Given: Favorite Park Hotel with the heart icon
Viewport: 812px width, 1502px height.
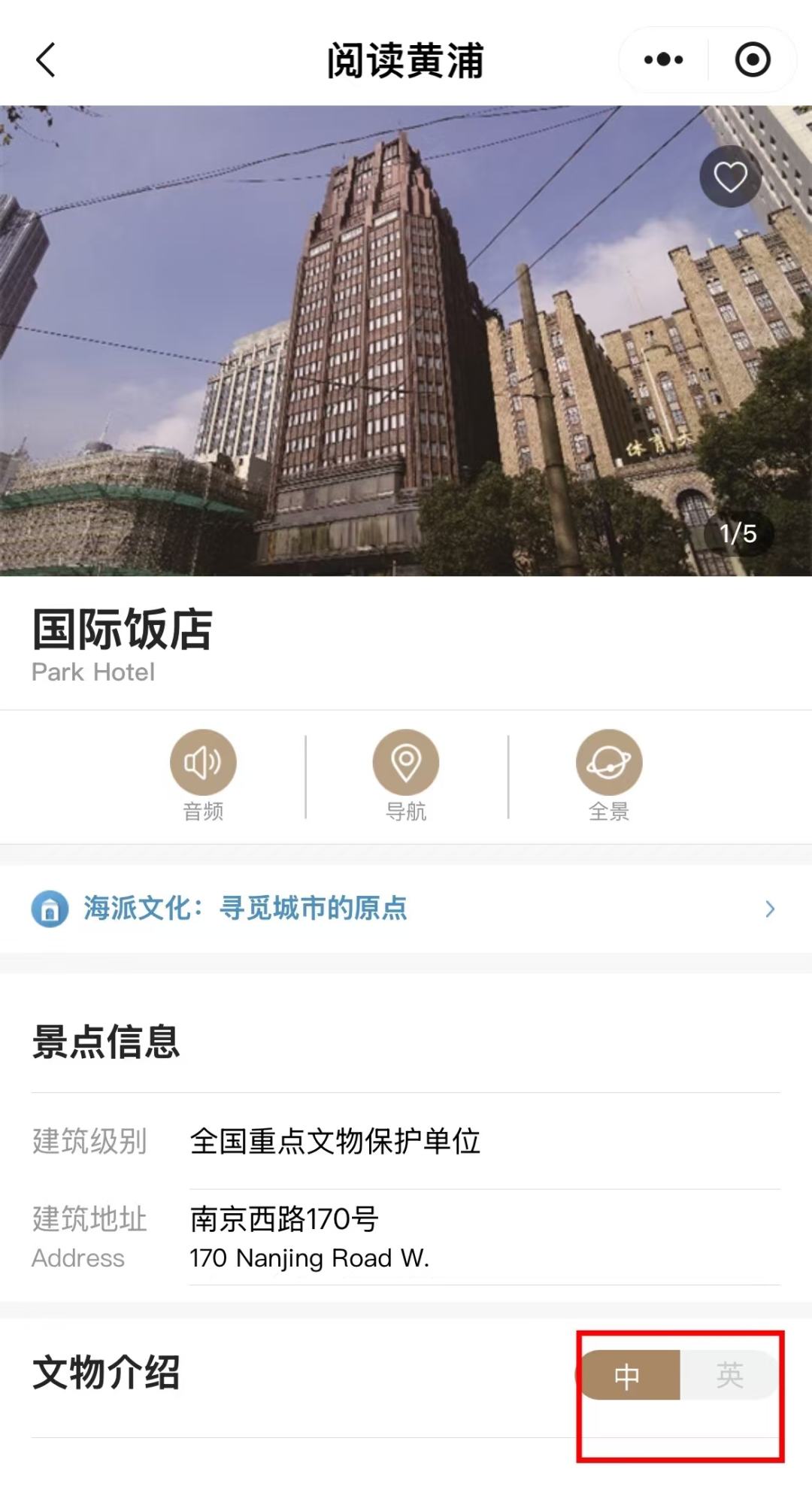Looking at the screenshot, I should pyautogui.click(x=729, y=178).
